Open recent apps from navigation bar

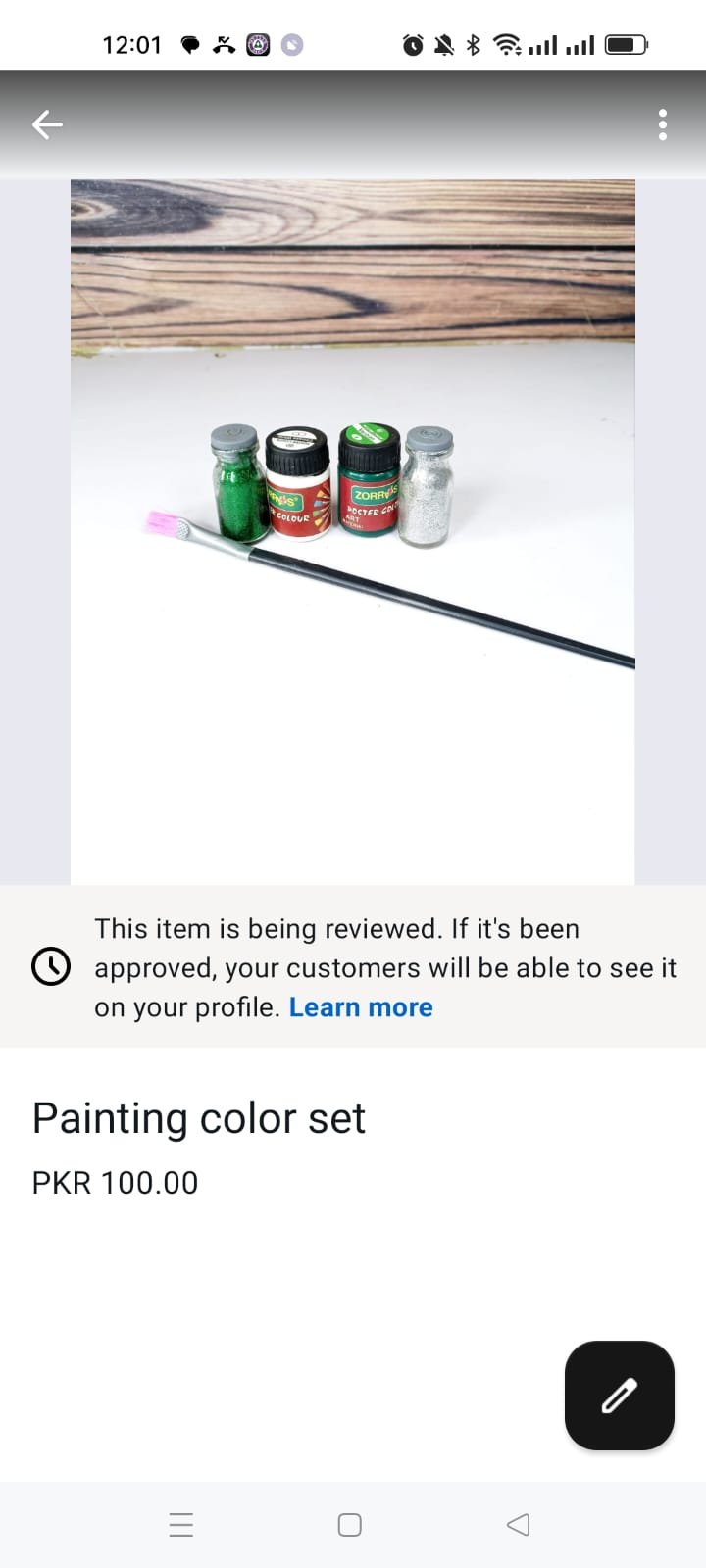181,1525
